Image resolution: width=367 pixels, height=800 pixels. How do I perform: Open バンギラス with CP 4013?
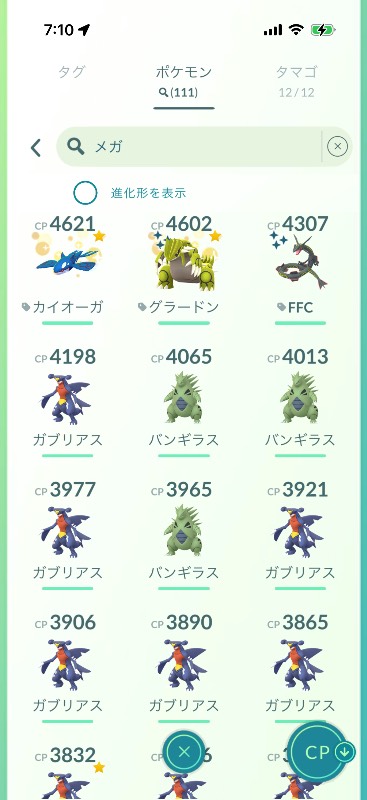300,402
